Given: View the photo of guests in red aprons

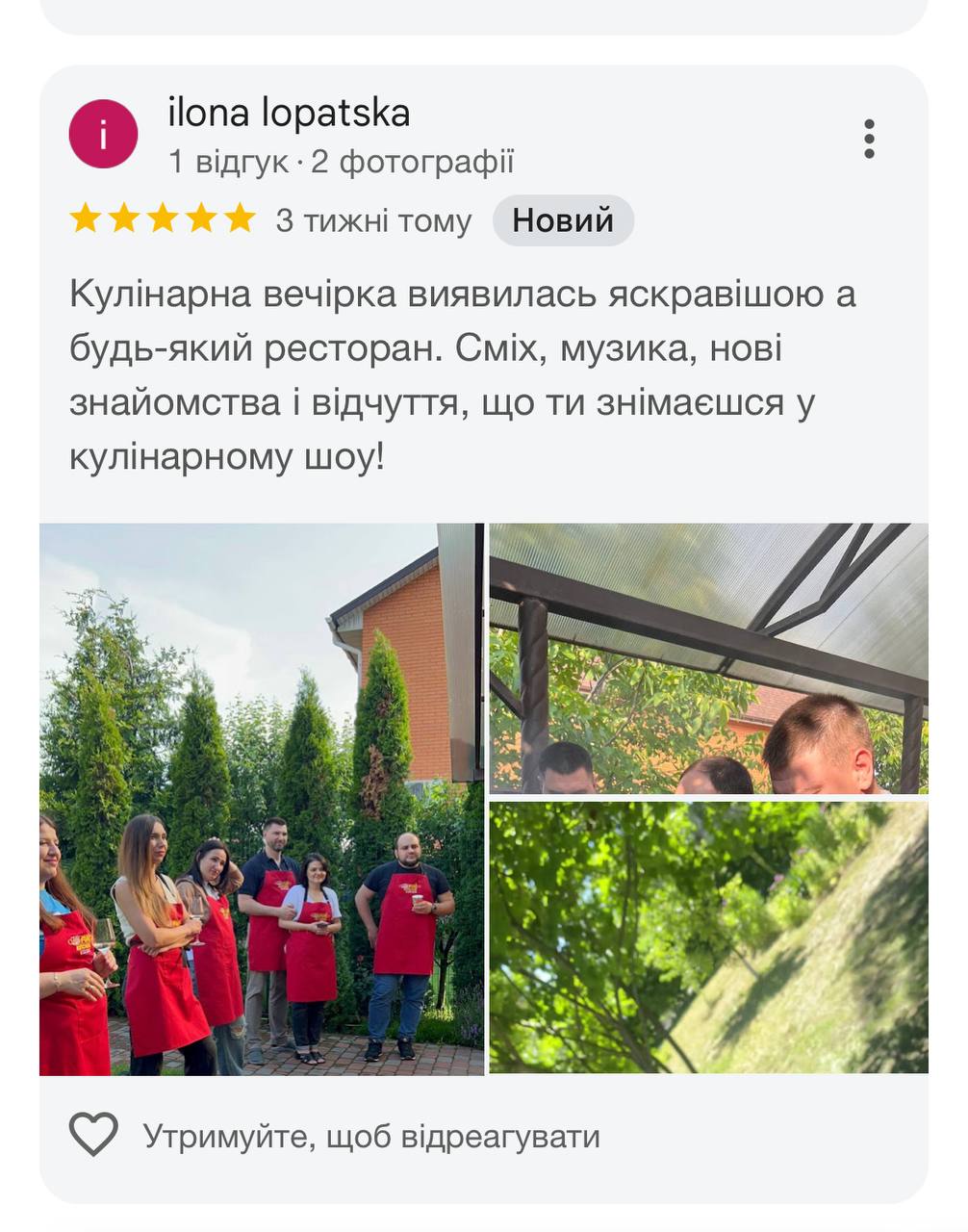Looking at the screenshot, I should tap(261, 799).
